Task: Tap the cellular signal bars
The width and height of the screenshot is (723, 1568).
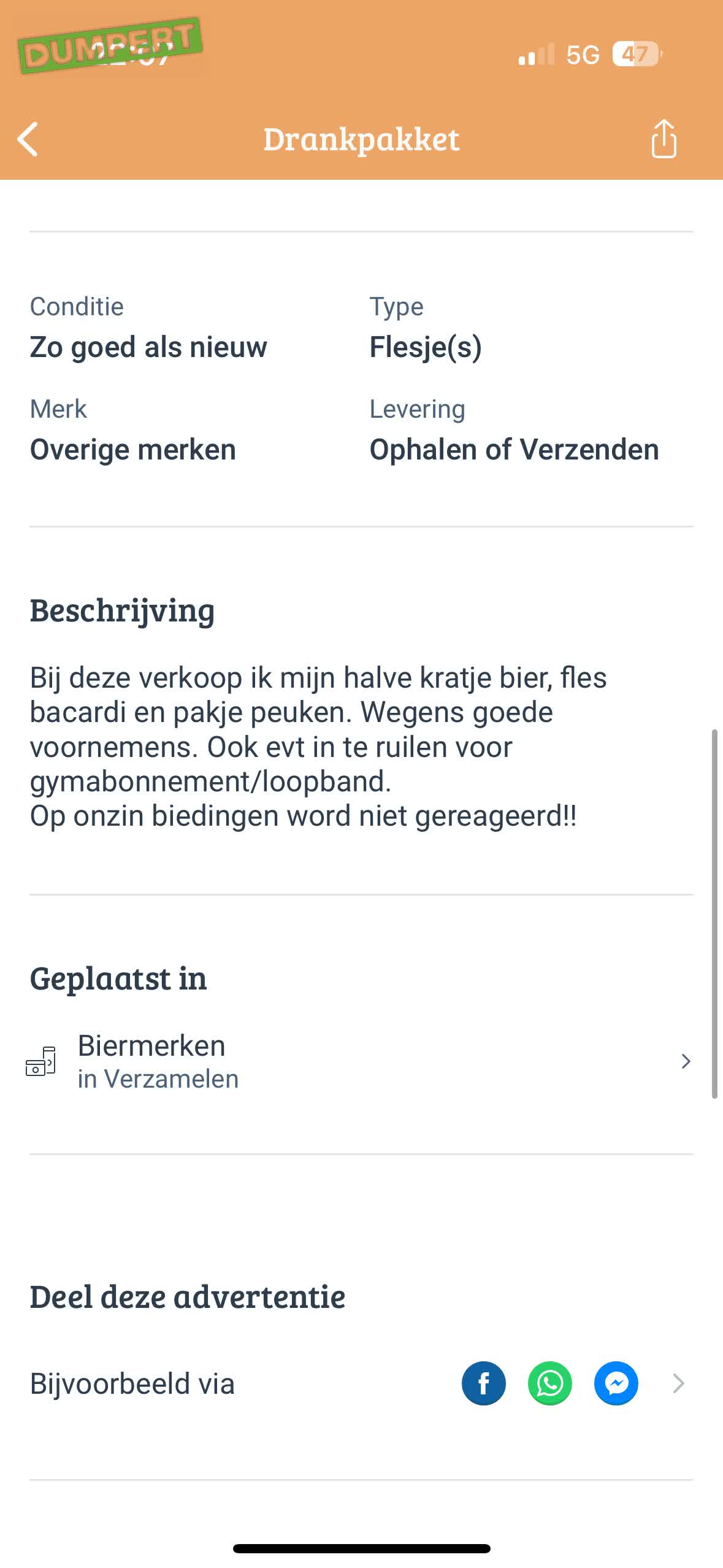Action: point(535,55)
